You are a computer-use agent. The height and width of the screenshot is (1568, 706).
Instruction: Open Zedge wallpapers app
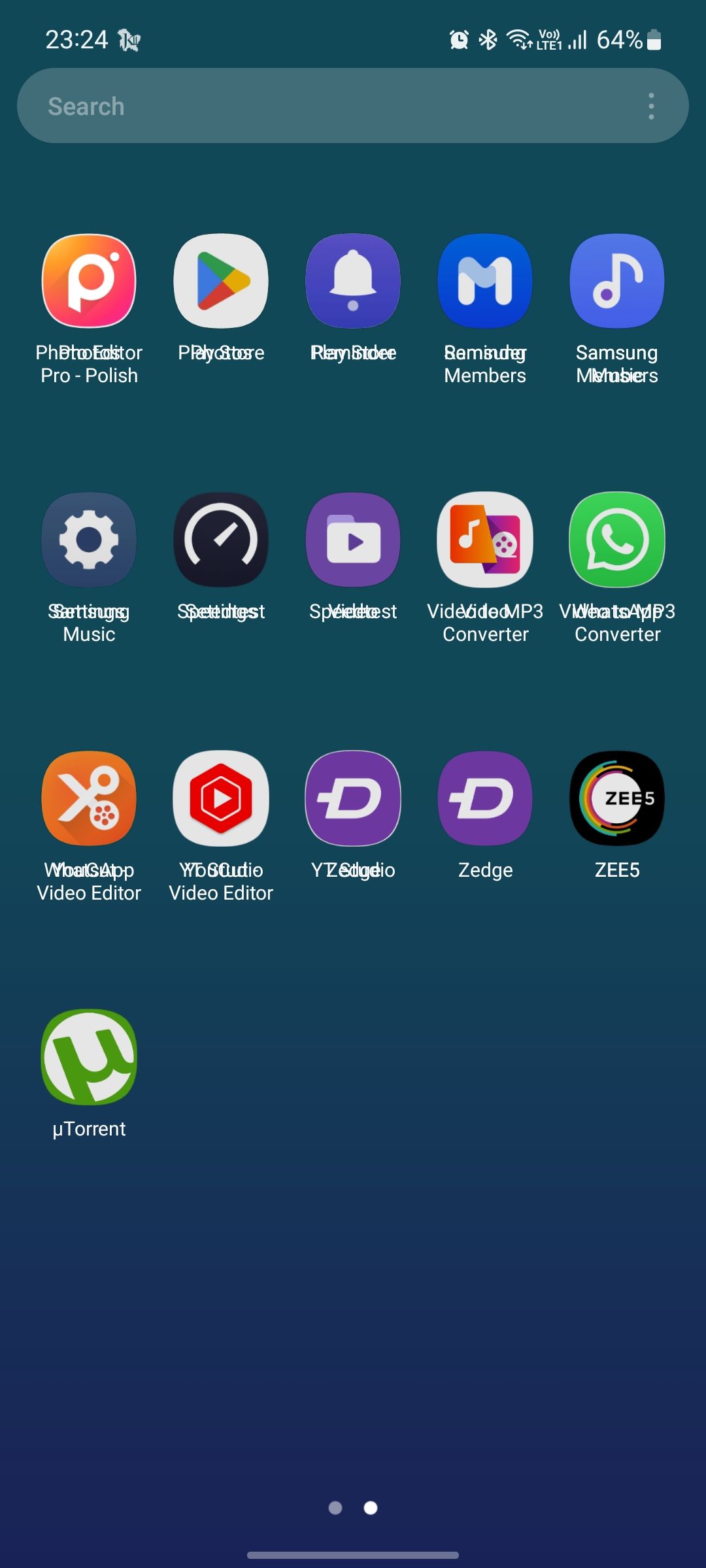pos(484,797)
